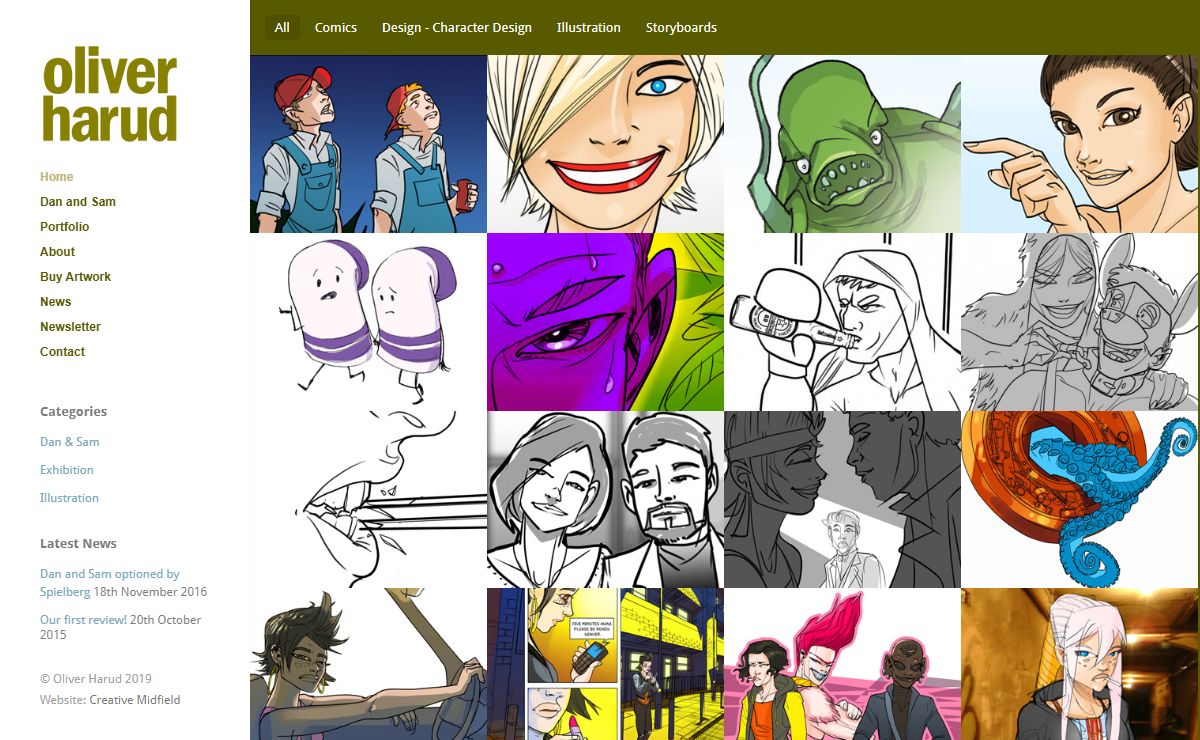
Task: Open the green monster artwork tile
Action: point(842,144)
